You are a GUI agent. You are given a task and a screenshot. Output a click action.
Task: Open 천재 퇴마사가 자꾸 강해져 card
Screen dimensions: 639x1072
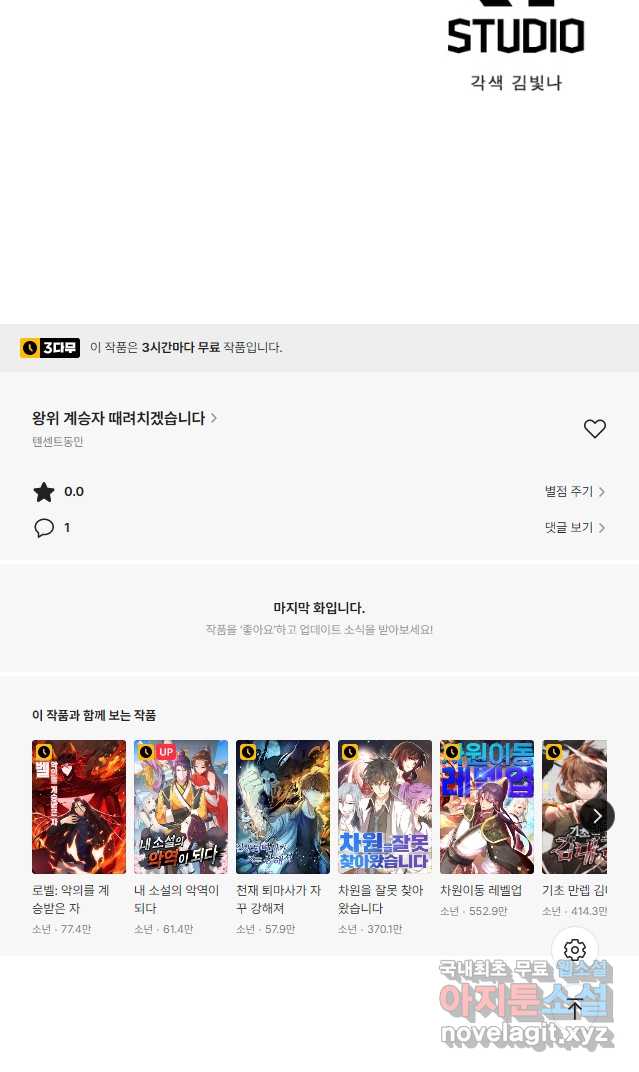[282, 838]
